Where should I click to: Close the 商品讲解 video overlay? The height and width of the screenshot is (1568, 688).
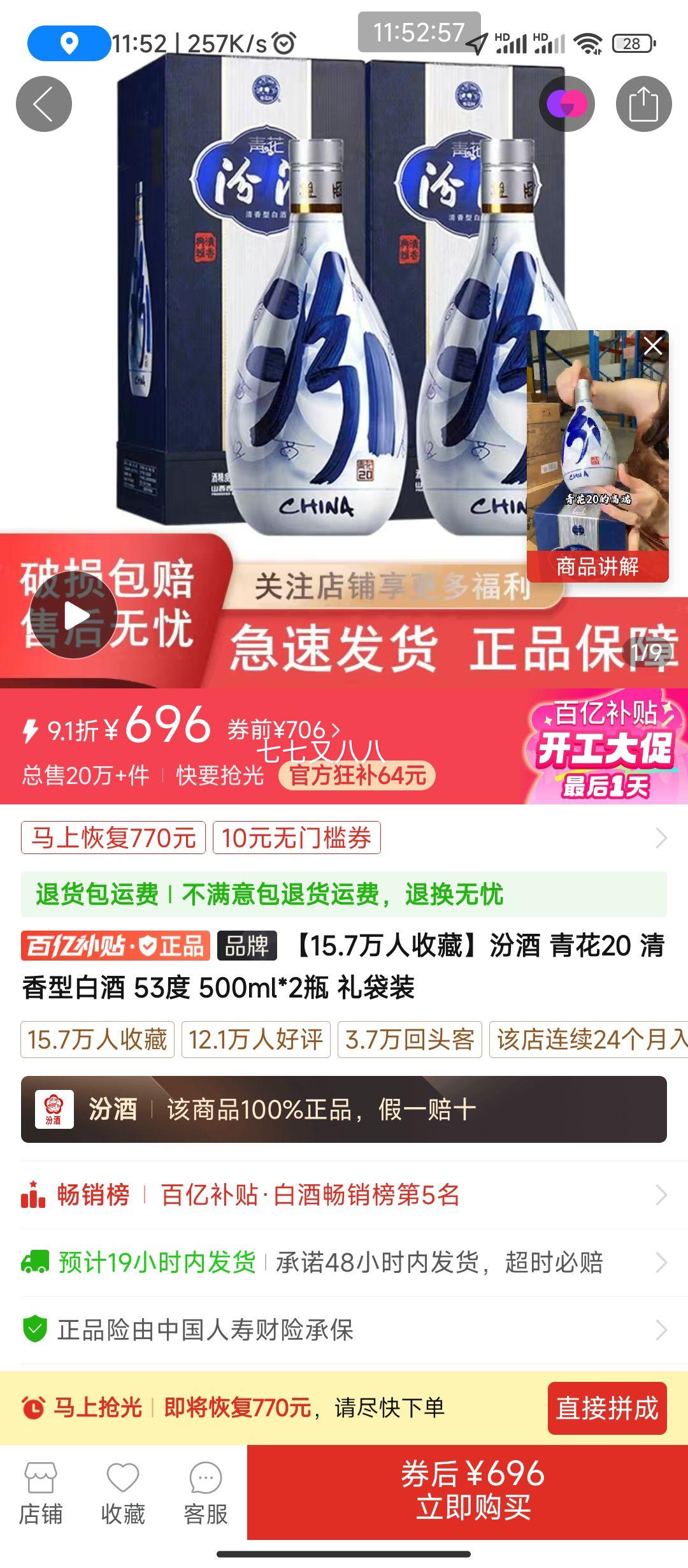(652, 345)
